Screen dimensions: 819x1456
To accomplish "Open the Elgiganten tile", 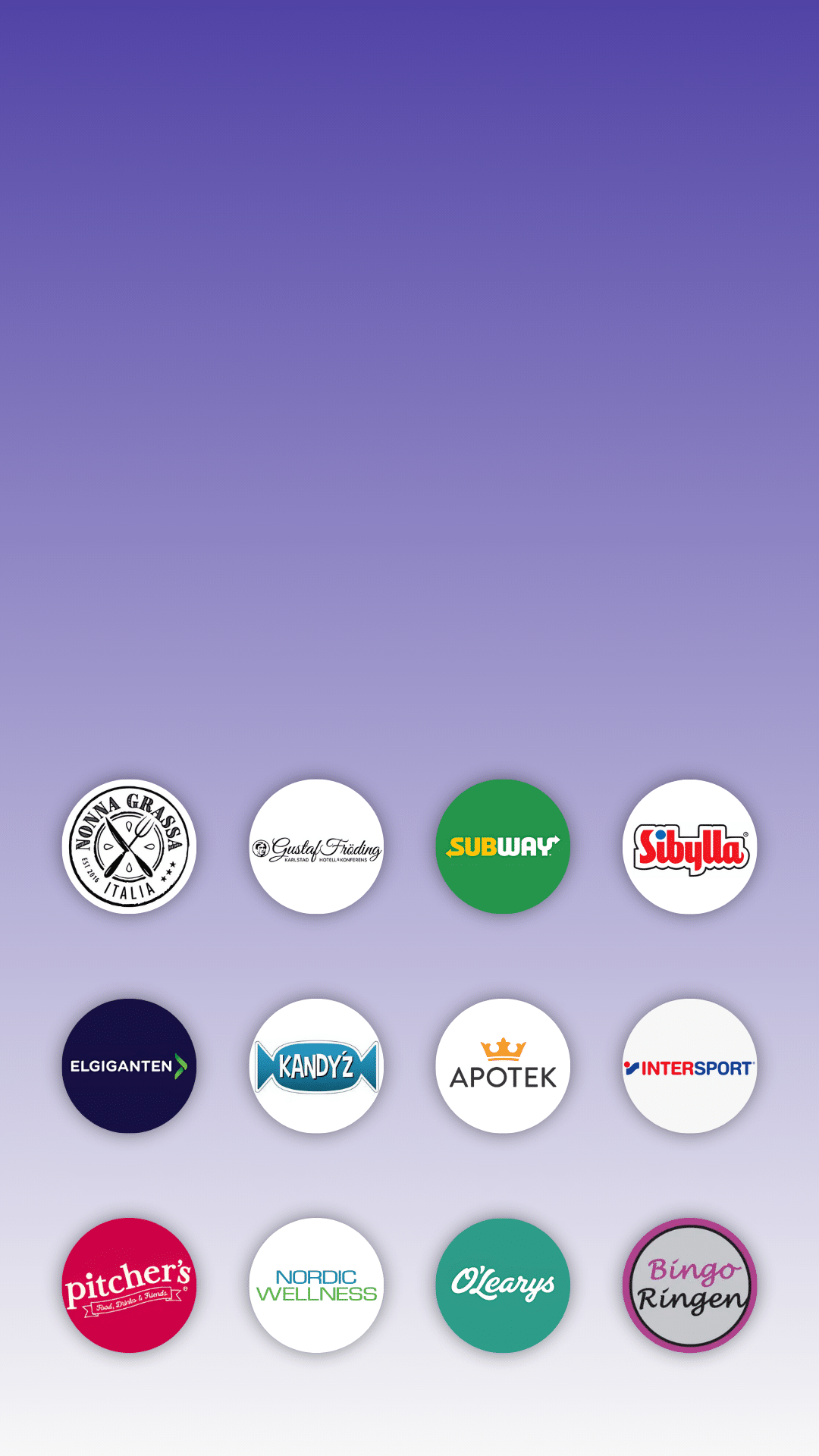I will point(129,1066).
